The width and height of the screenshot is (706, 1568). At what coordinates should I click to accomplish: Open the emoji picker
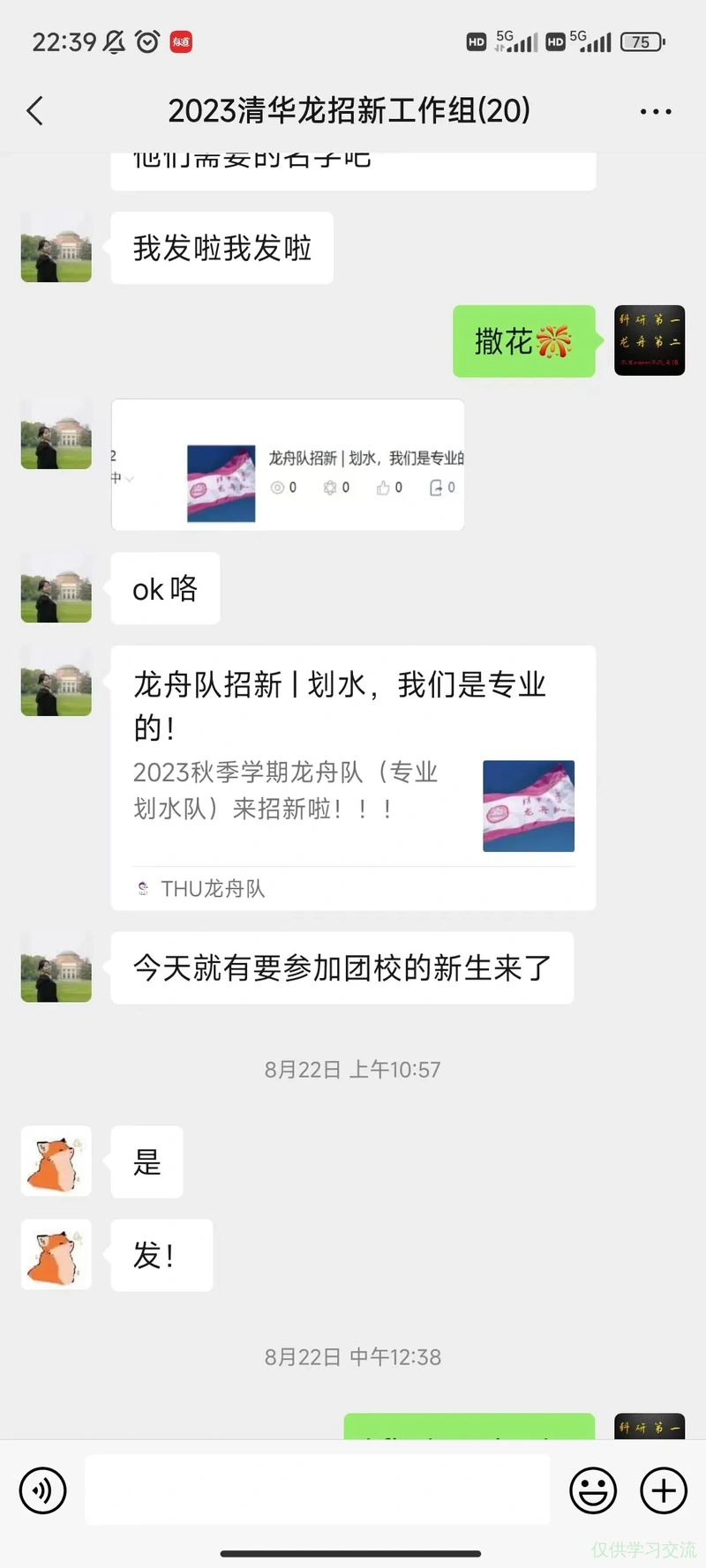click(593, 1490)
